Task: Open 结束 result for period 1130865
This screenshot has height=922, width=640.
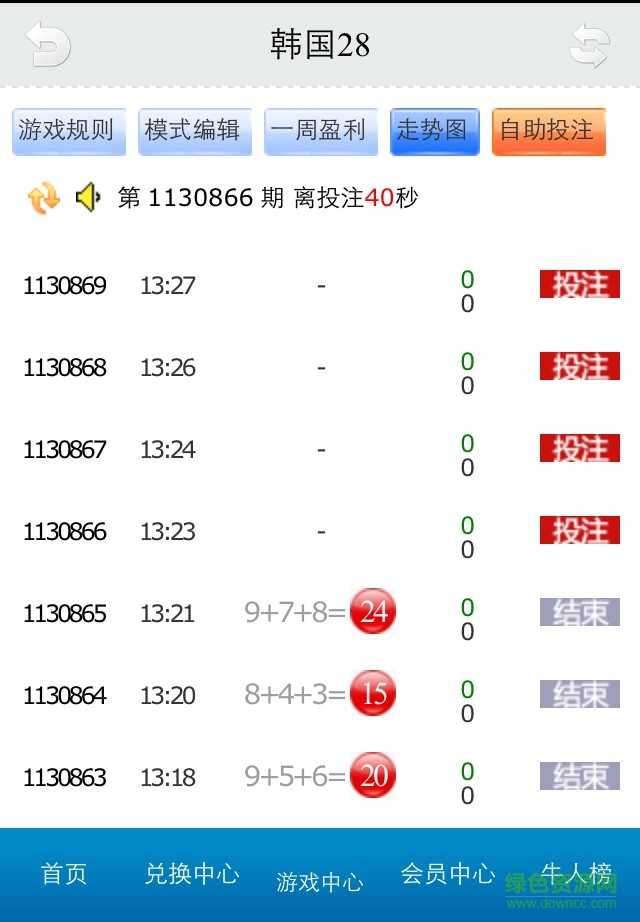Action: pyautogui.click(x=579, y=613)
